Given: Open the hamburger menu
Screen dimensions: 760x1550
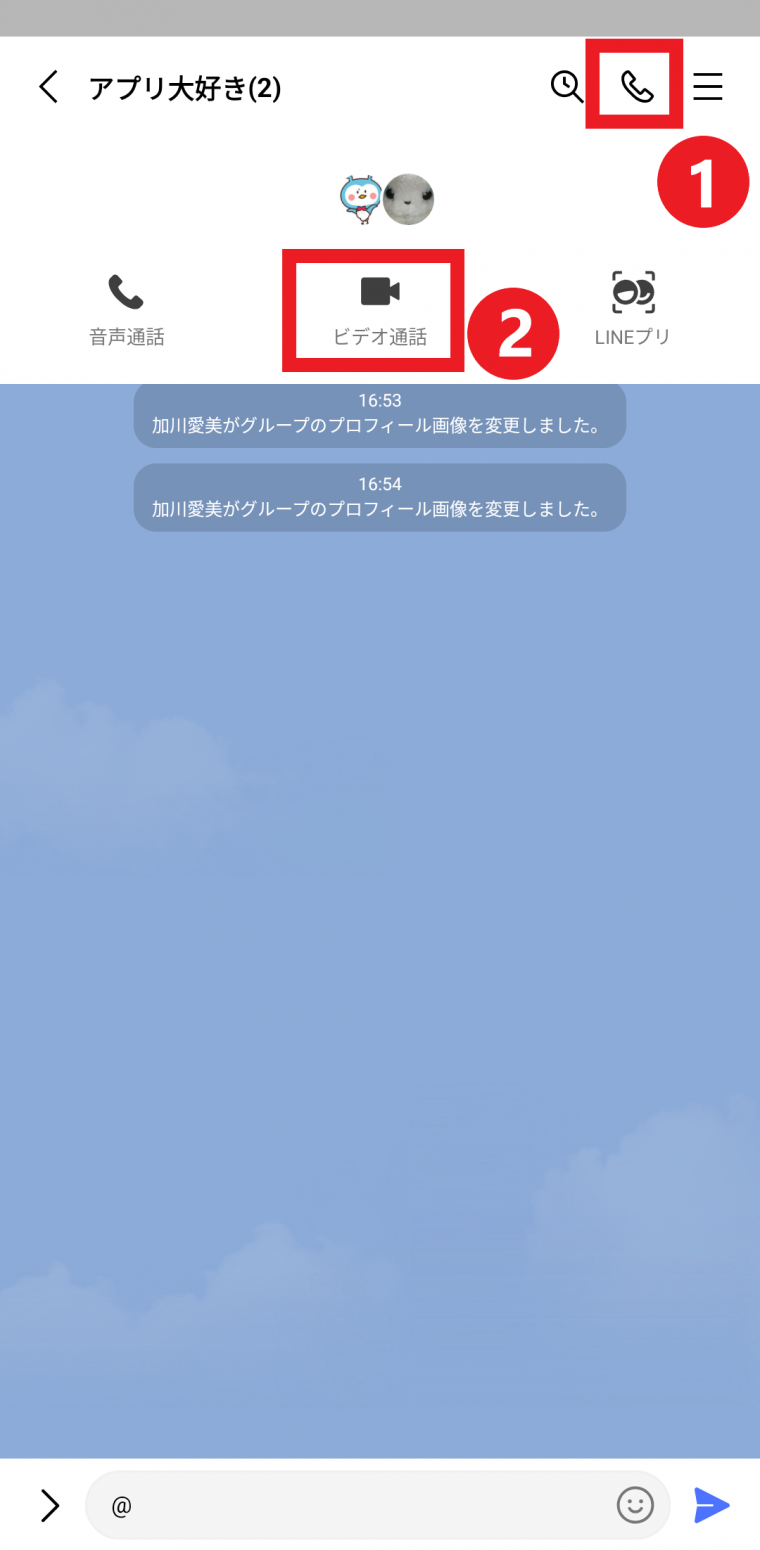Looking at the screenshot, I should point(708,87).
